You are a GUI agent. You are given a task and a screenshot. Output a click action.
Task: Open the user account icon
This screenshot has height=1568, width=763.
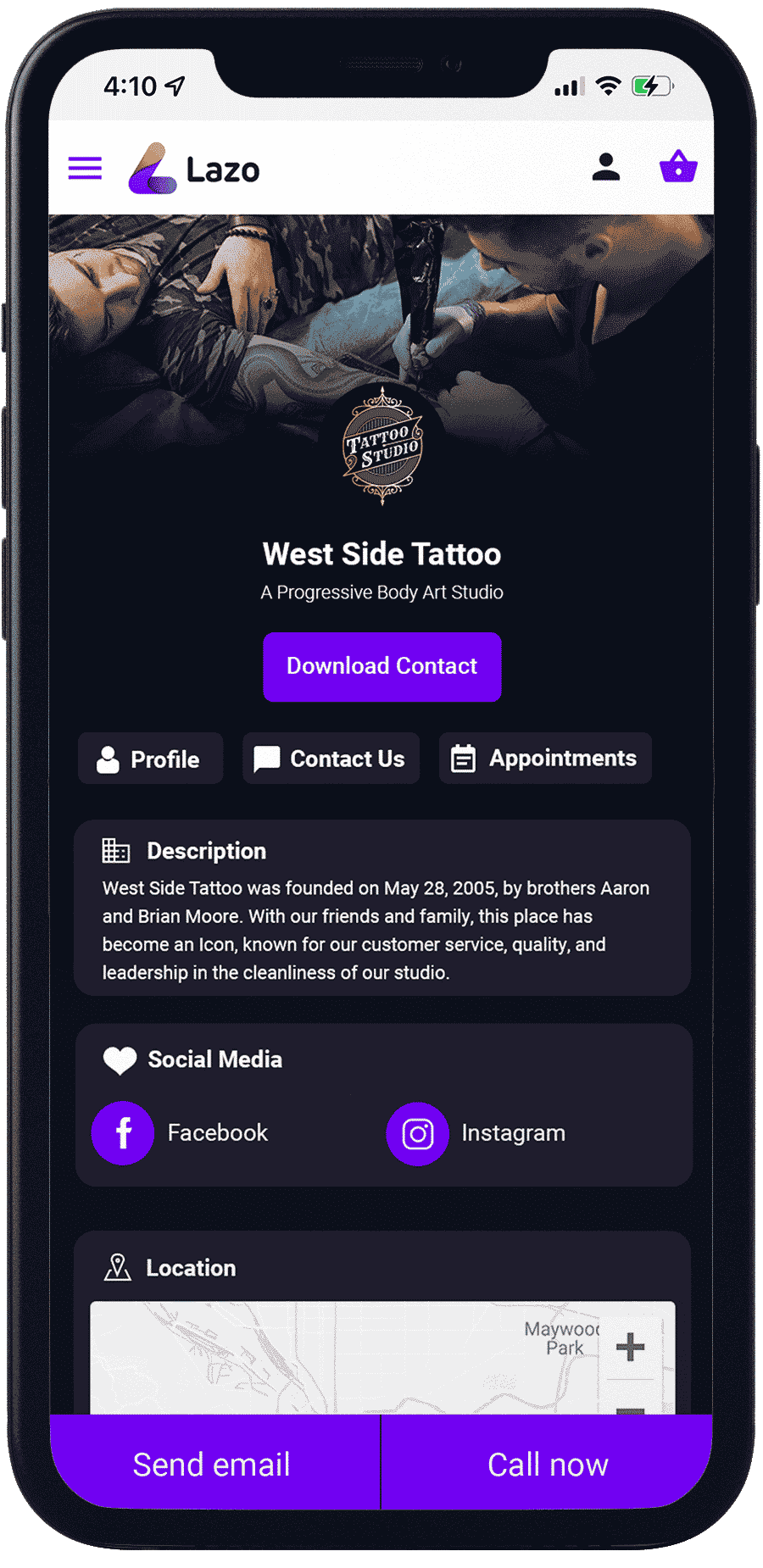point(605,167)
